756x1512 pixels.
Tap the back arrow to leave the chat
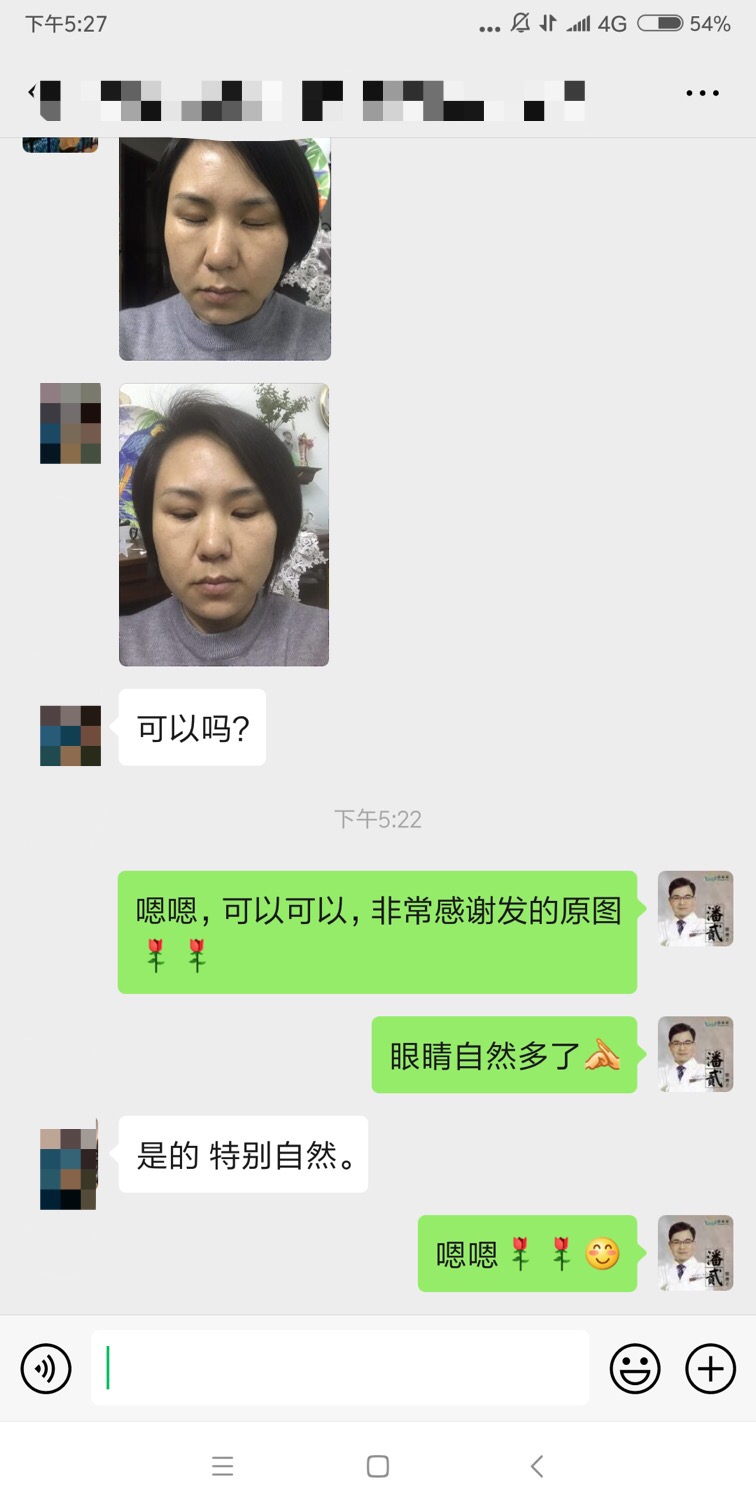[x=30, y=92]
